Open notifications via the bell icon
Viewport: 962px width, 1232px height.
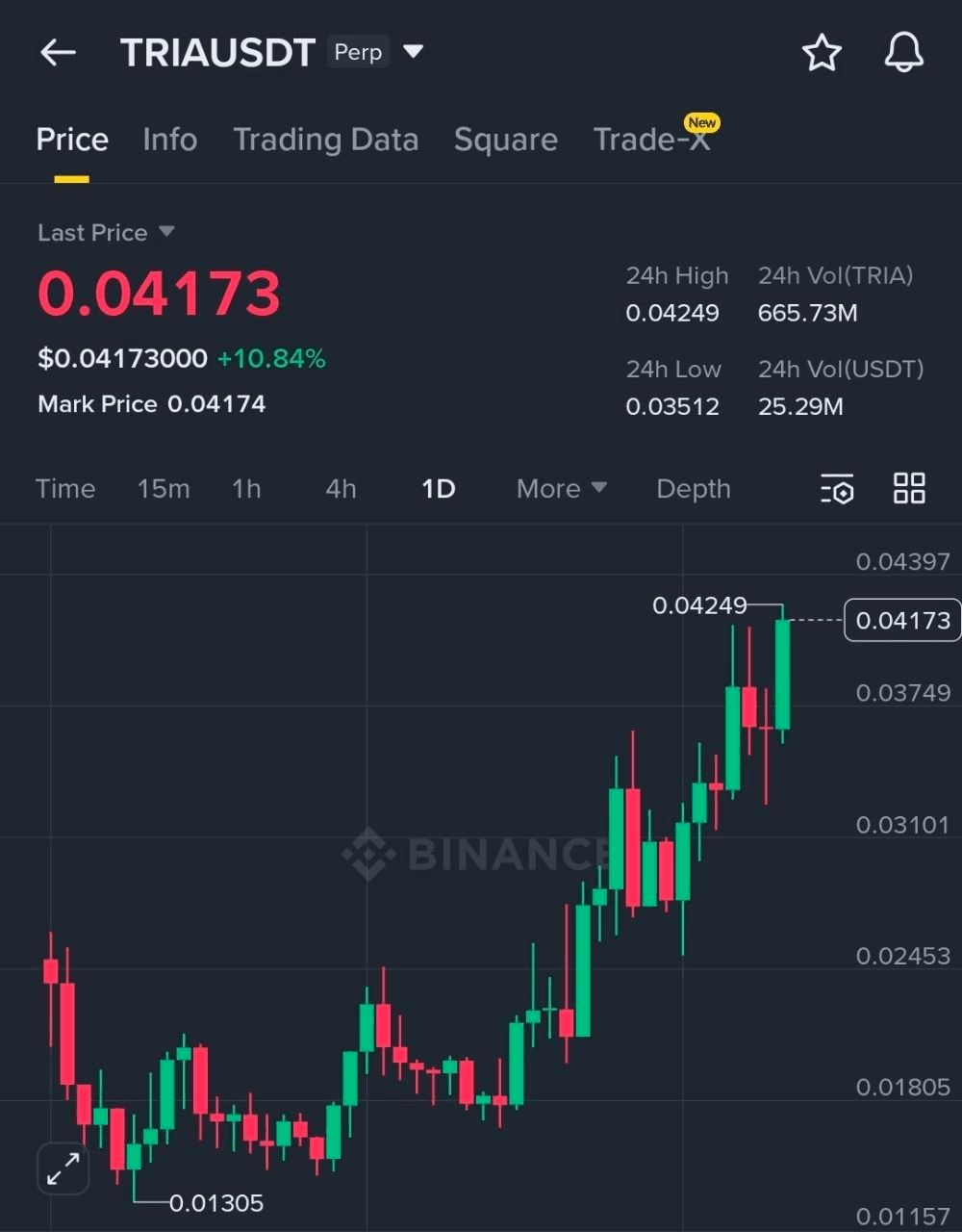902,54
